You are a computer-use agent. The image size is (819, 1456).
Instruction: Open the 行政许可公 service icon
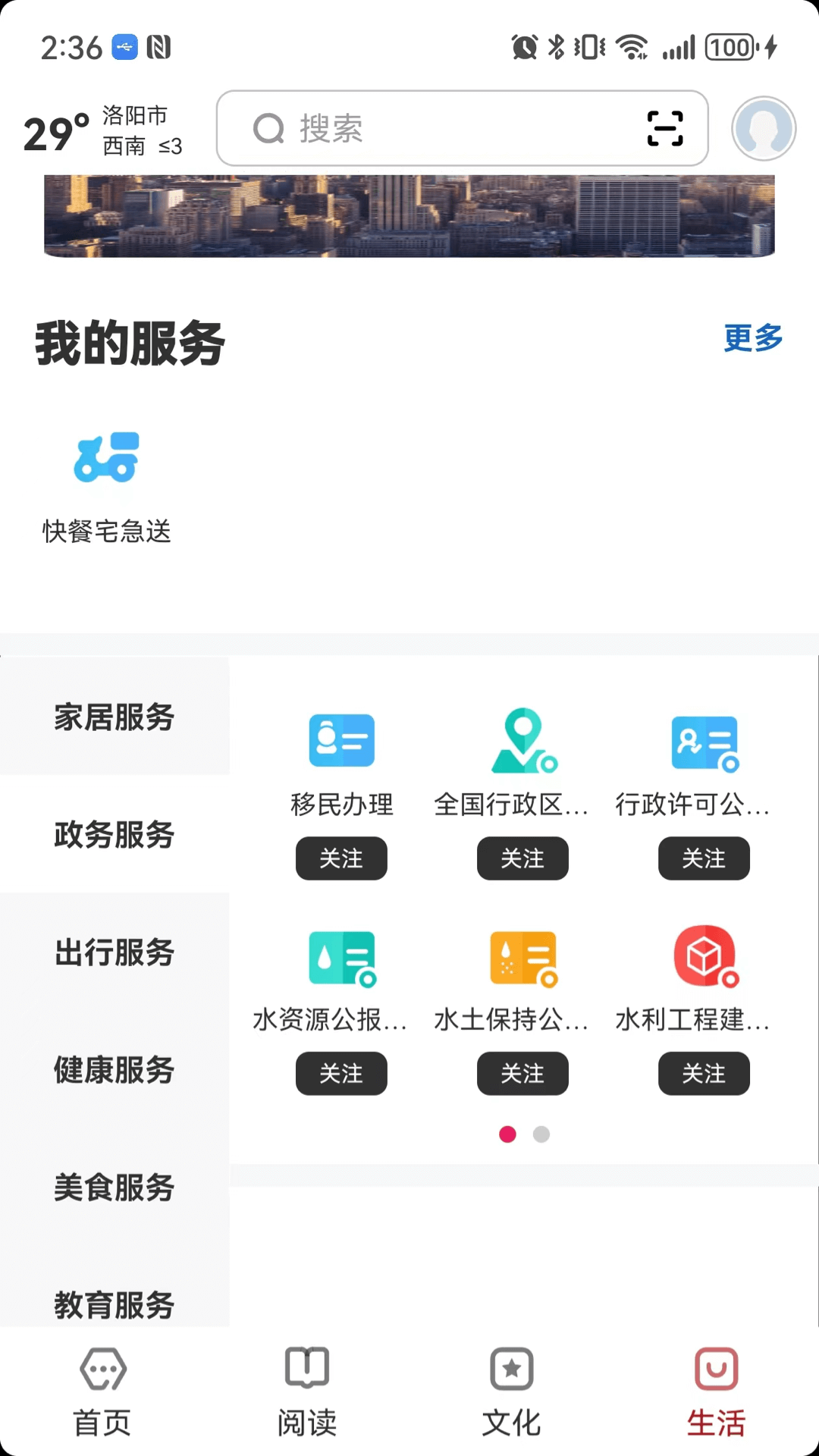click(704, 742)
